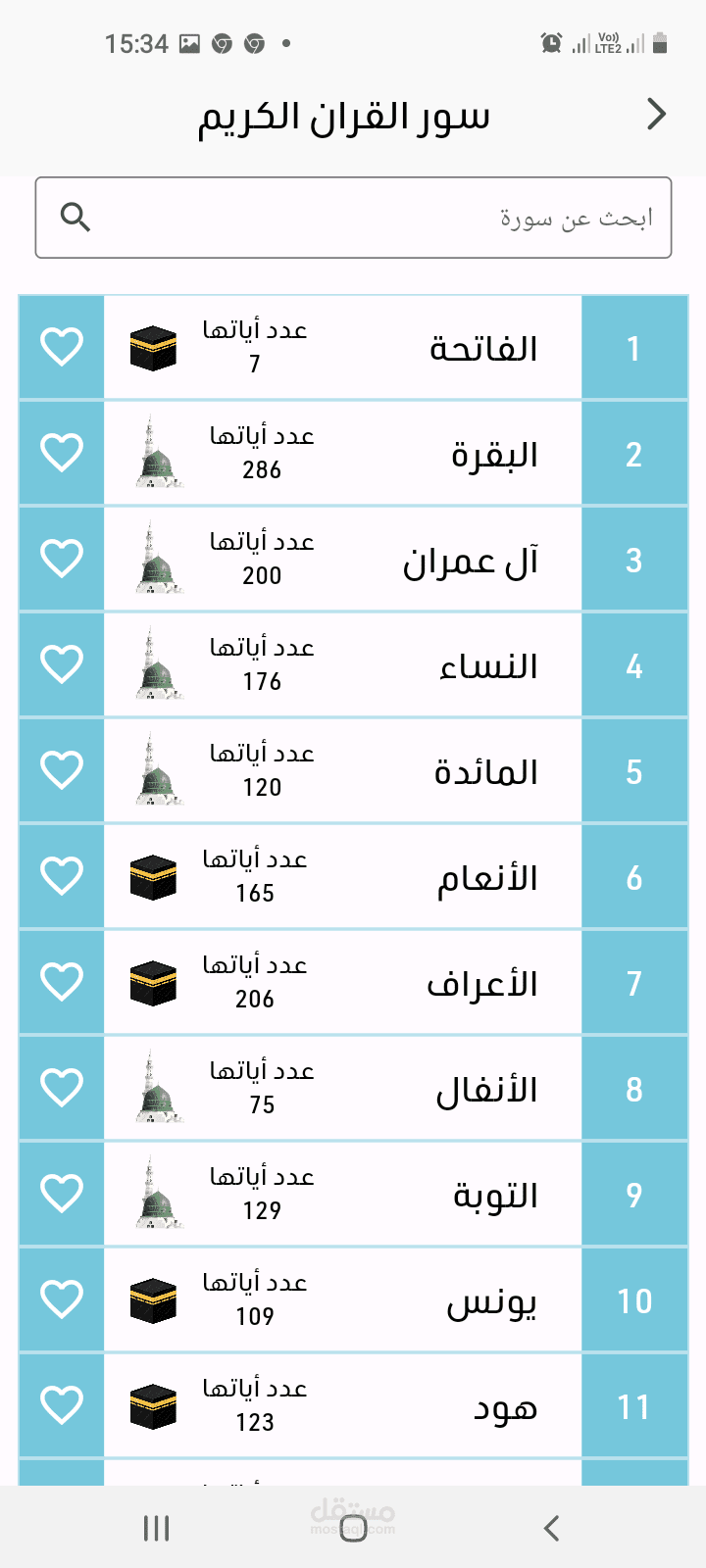Open surah الأنفال
This screenshot has width=706, height=1568.
[x=486, y=1089]
